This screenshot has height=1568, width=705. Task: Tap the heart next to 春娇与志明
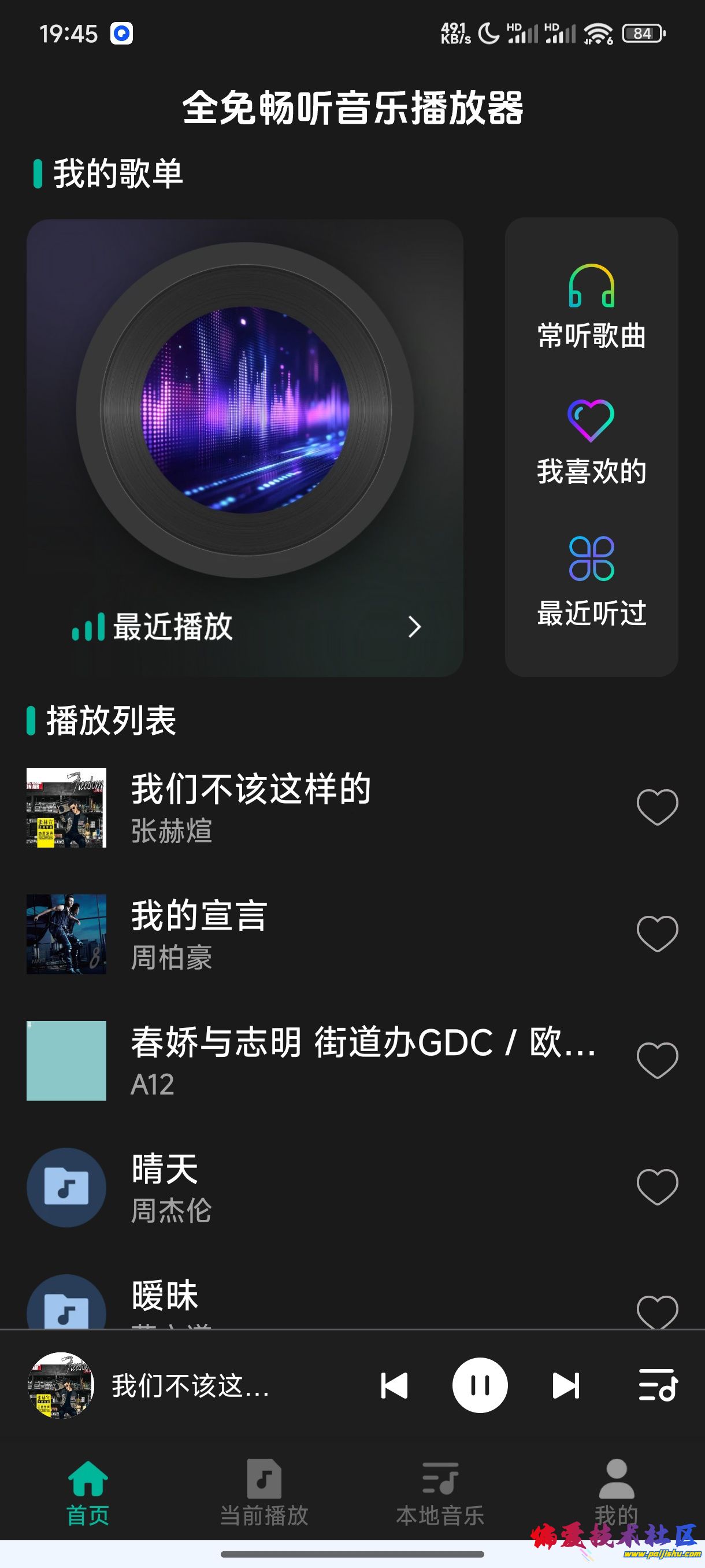[657, 1060]
